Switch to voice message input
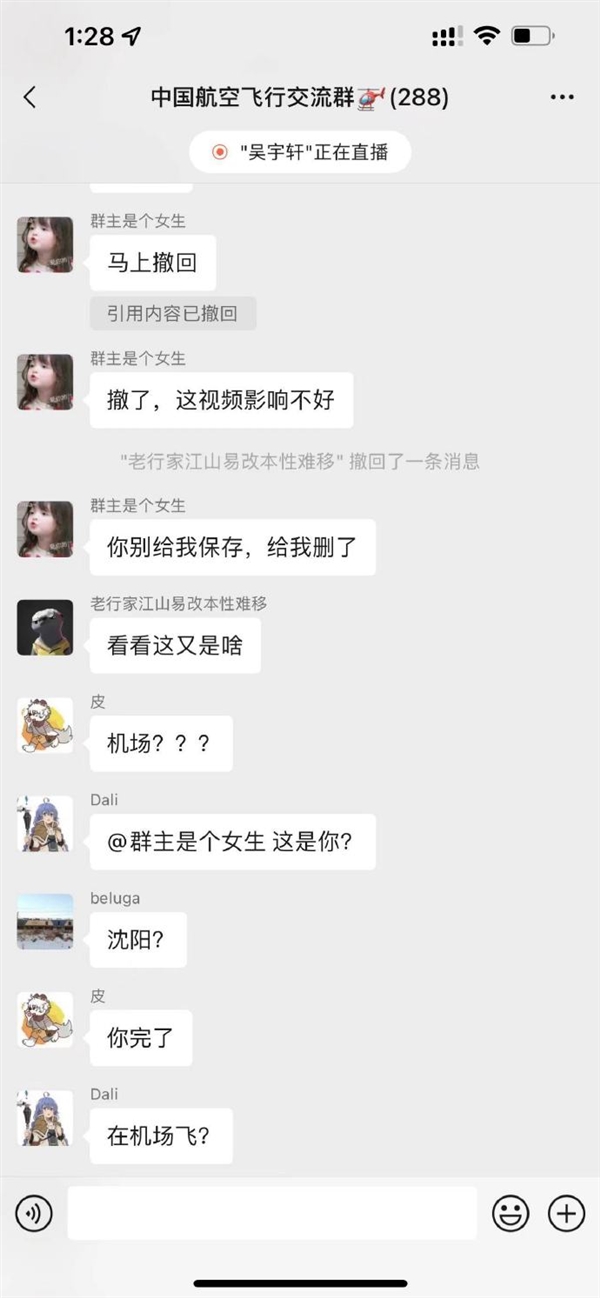The width and height of the screenshot is (600, 1298). [x=33, y=1214]
